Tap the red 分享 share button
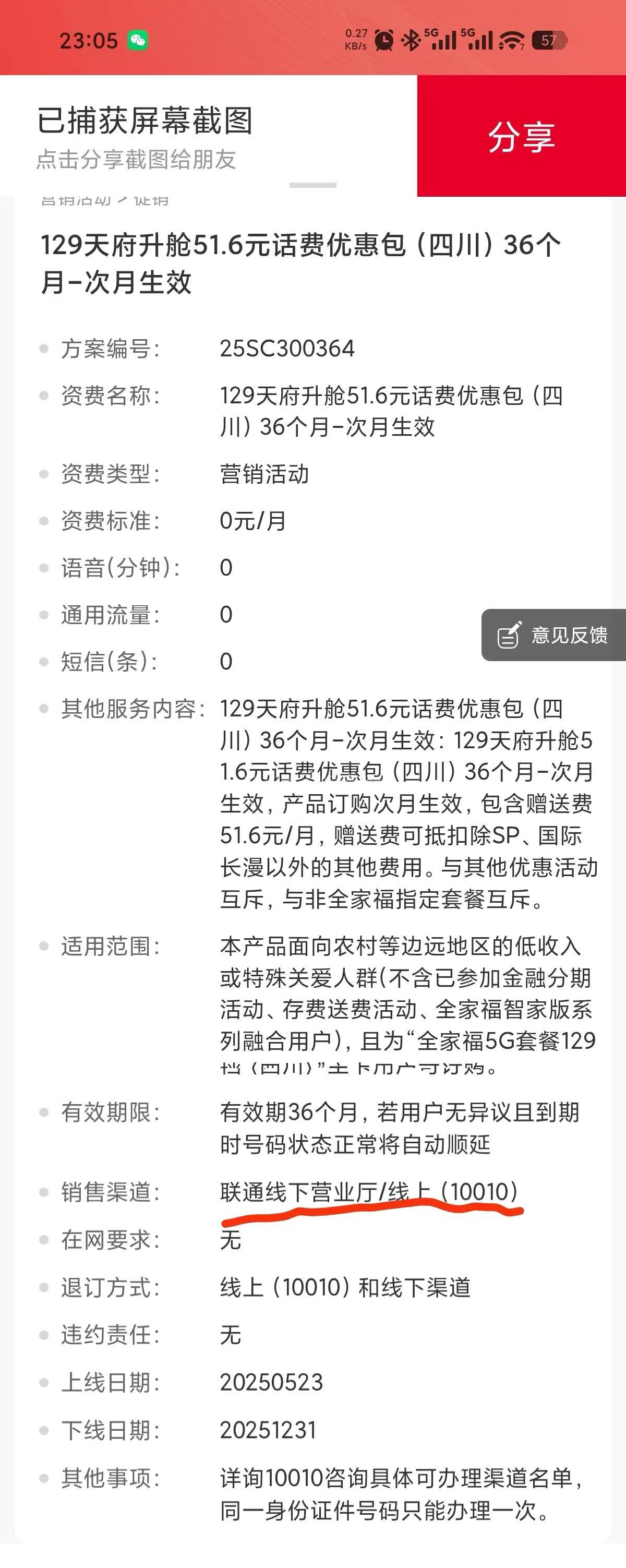626x1568 pixels. pyautogui.click(x=521, y=136)
